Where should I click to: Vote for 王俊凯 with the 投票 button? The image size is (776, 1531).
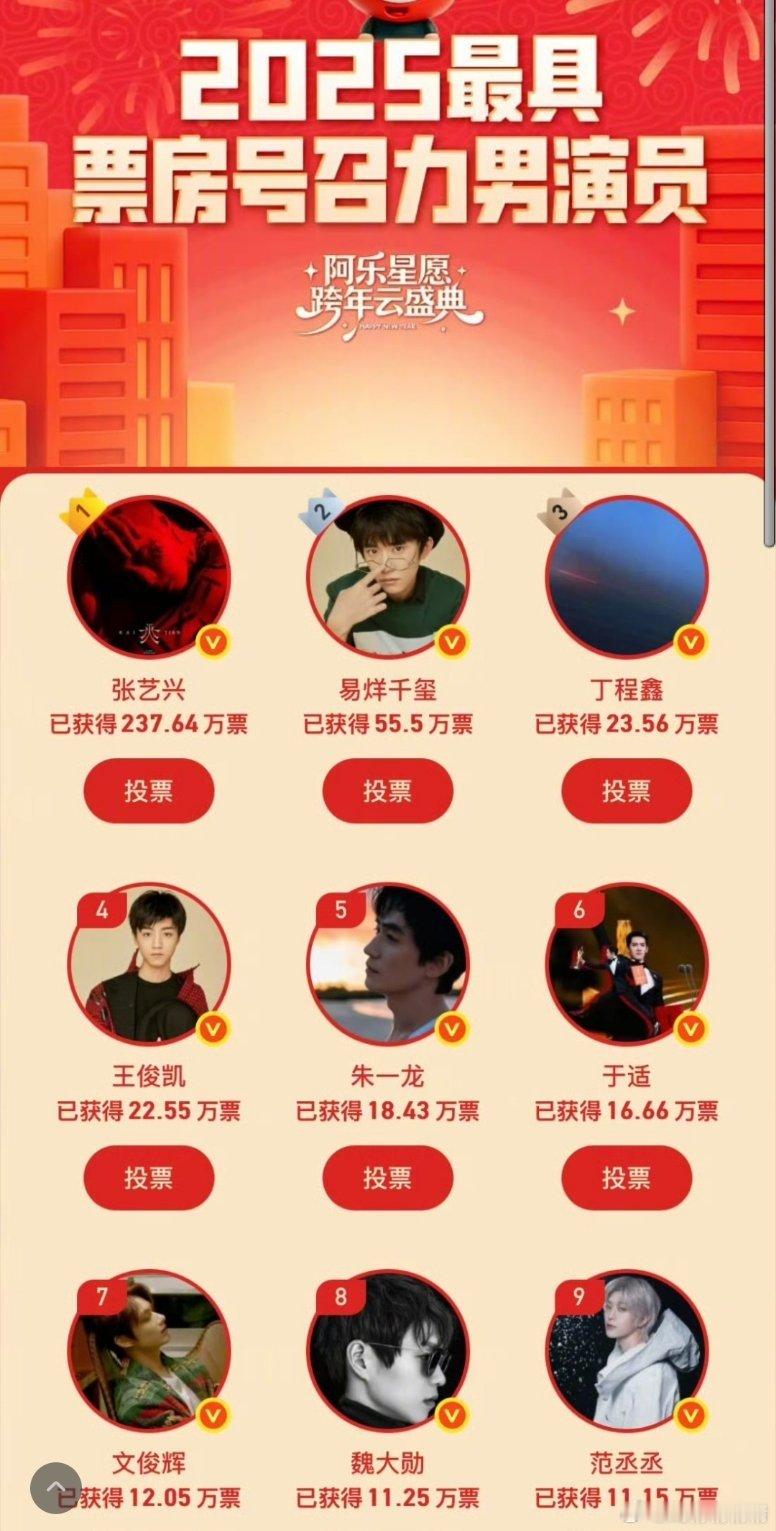(x=149, y=1179)
